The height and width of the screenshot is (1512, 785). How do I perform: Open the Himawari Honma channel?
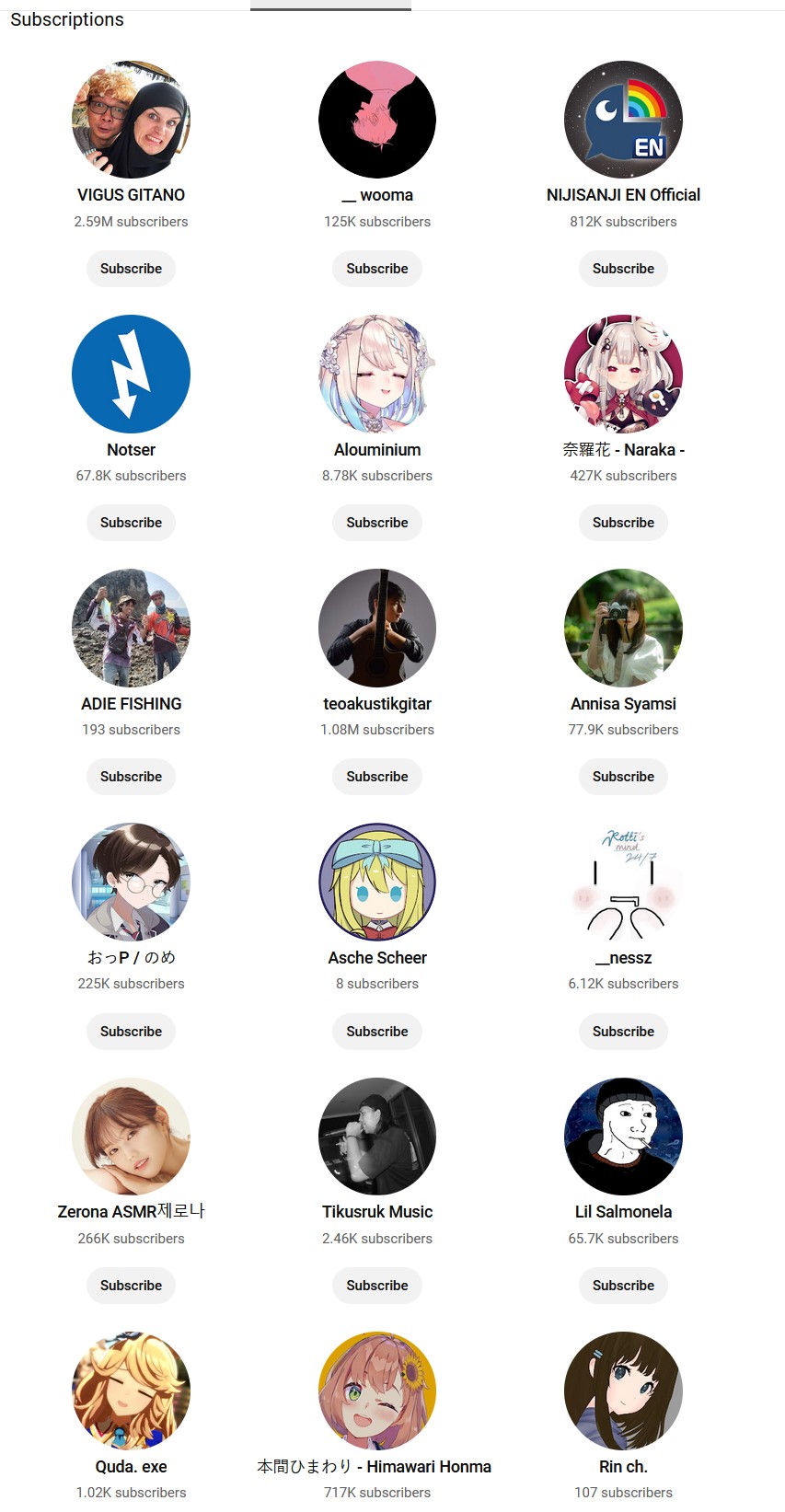[377, 1391]
